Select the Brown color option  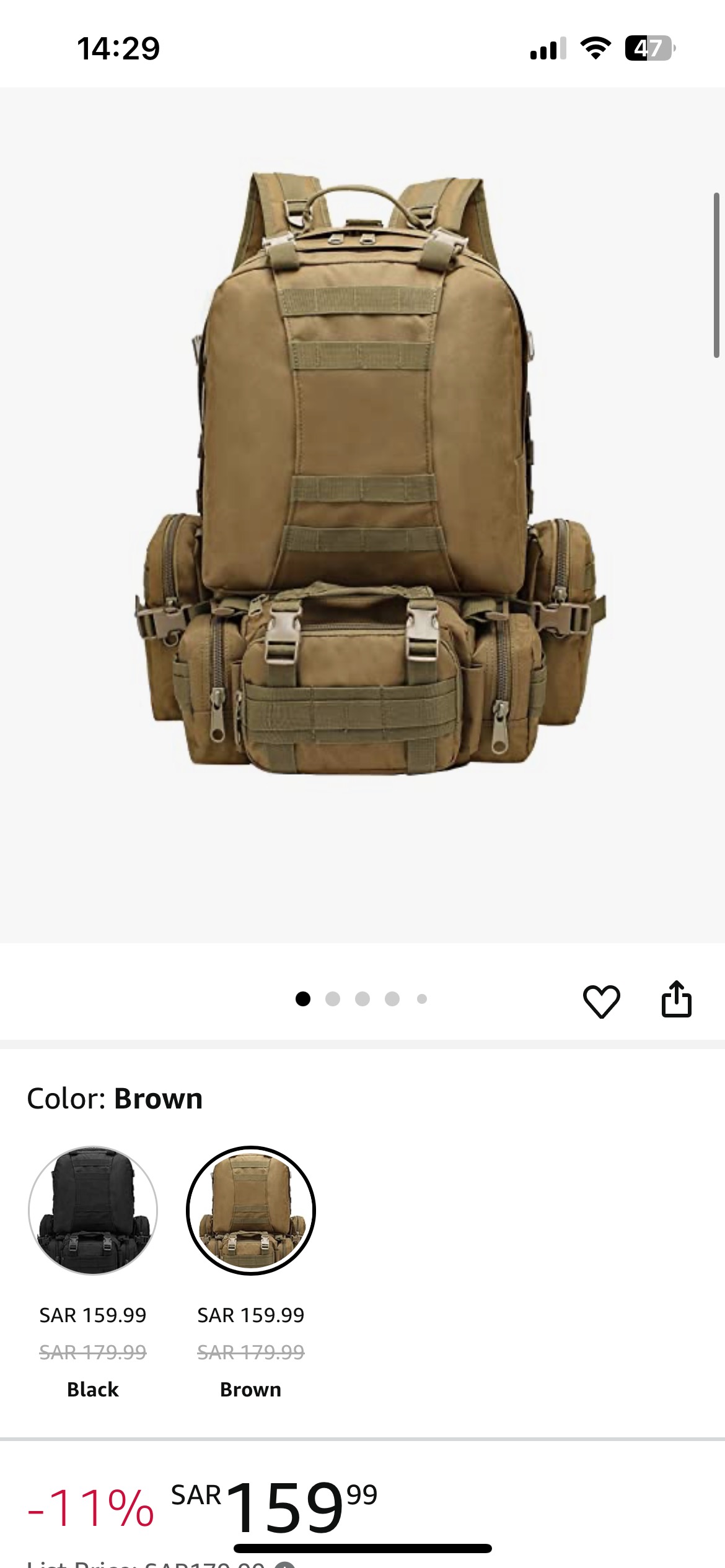251,1210
